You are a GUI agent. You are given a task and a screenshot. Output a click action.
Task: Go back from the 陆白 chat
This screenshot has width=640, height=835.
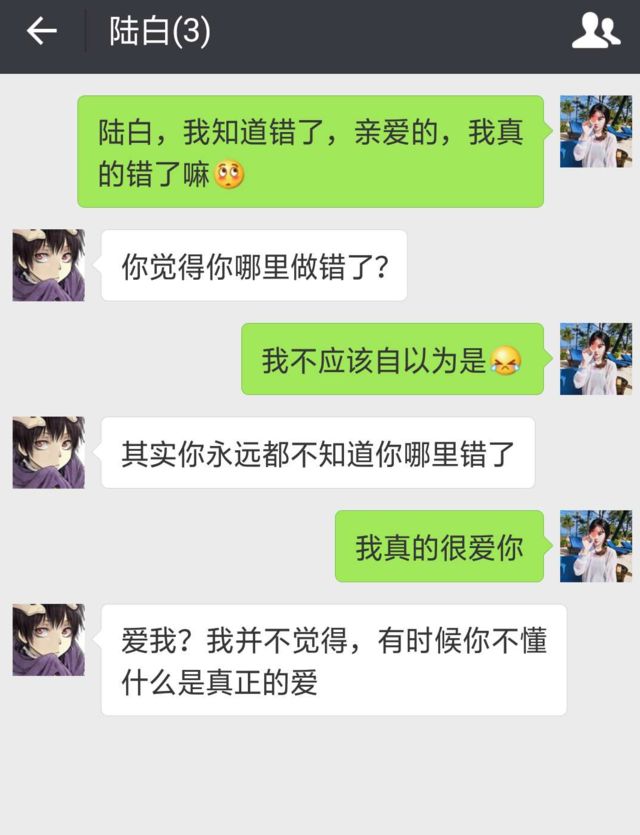click(41, 32)
